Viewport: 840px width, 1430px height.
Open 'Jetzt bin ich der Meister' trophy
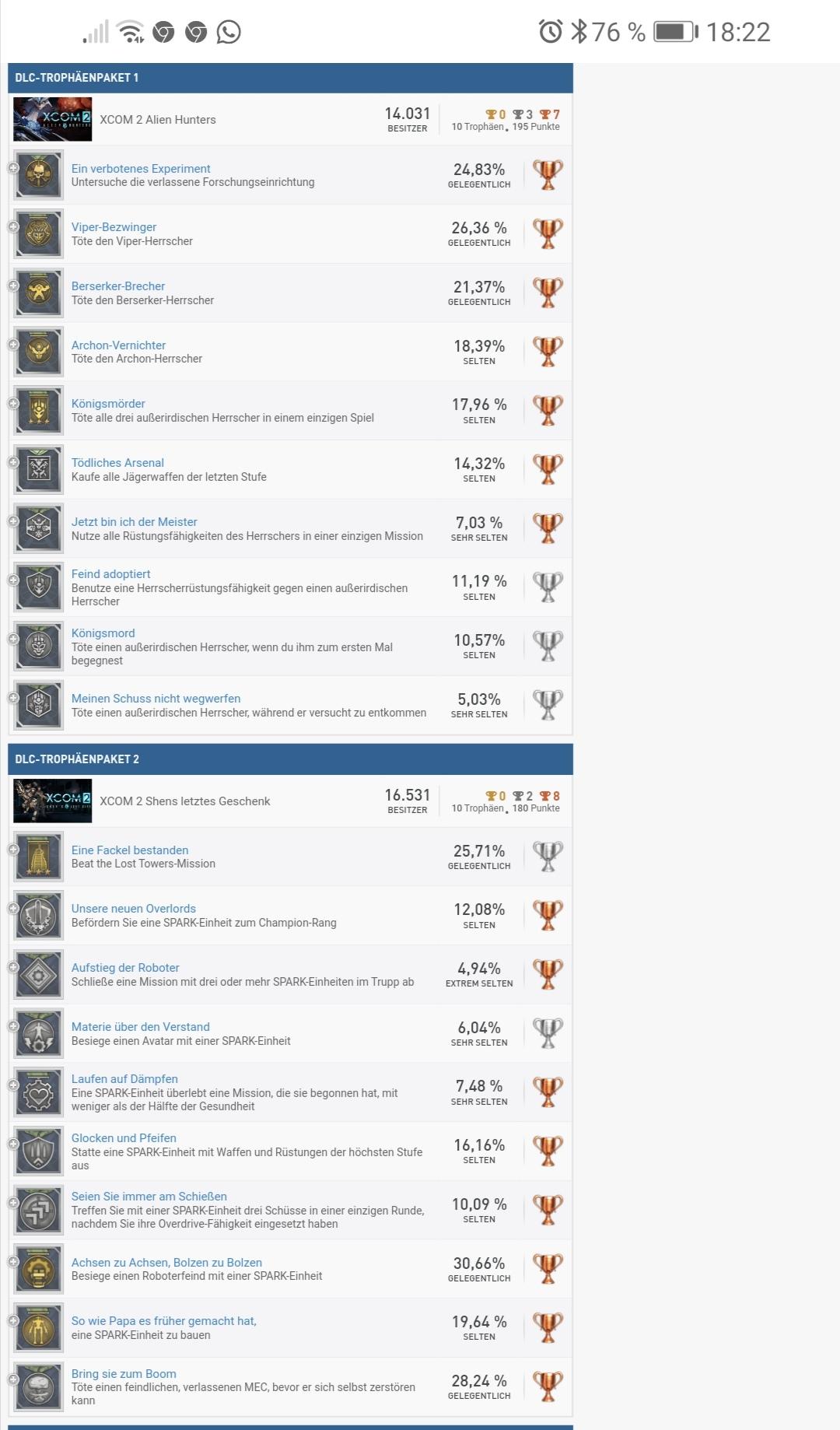click(x=135, y=522)
